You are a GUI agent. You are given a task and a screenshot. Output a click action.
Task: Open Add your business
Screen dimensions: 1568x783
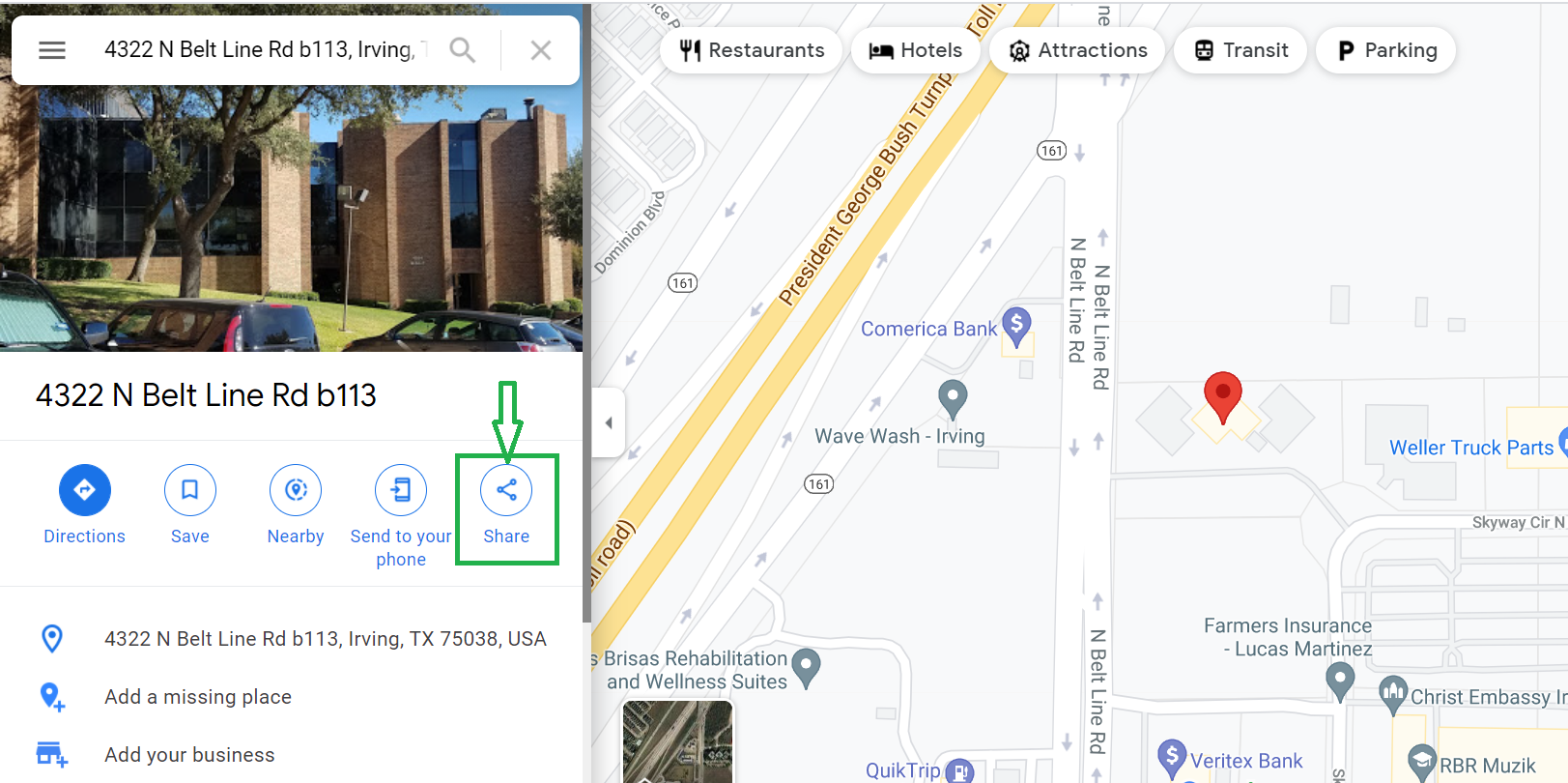[x=189, y=755]
